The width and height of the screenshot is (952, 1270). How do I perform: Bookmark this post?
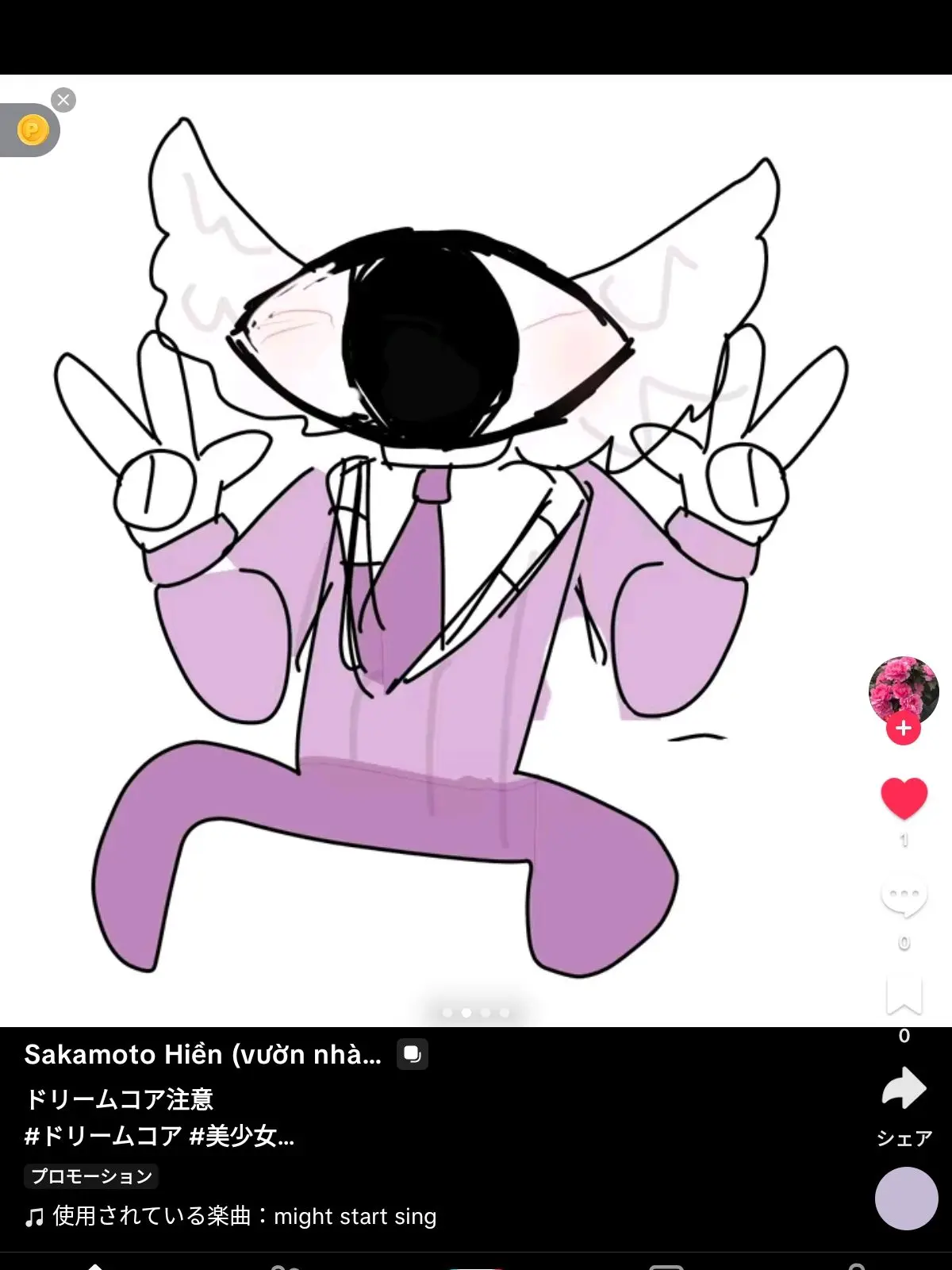point(904,997)
